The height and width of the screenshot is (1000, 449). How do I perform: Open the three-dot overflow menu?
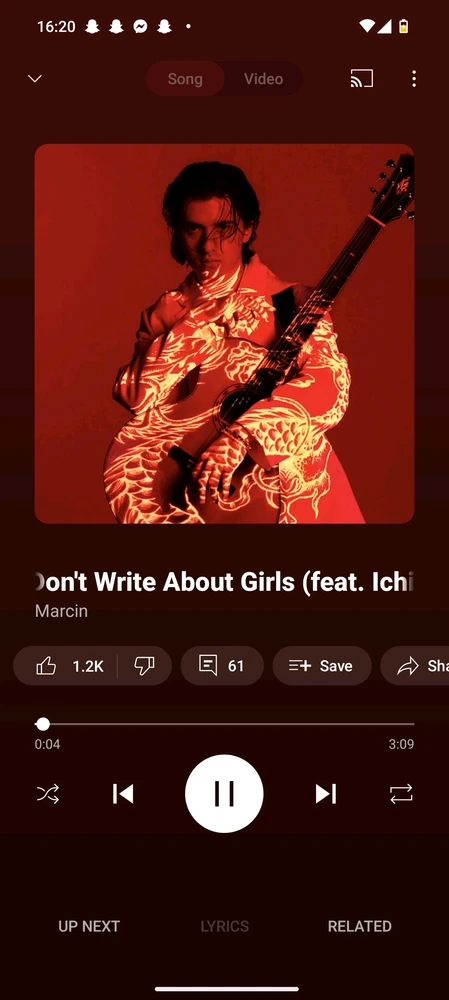414,78
